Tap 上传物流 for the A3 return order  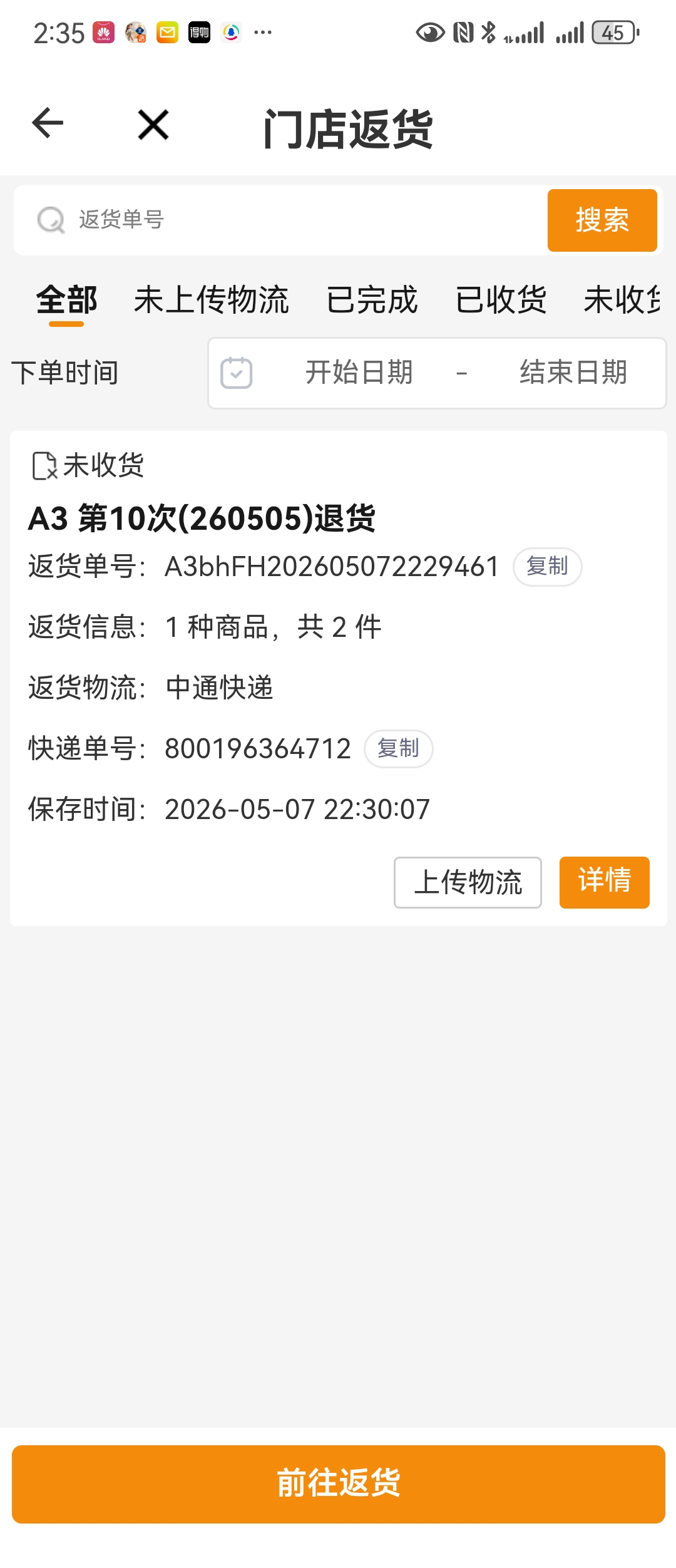pyautogui.click(x=468, y=882)
